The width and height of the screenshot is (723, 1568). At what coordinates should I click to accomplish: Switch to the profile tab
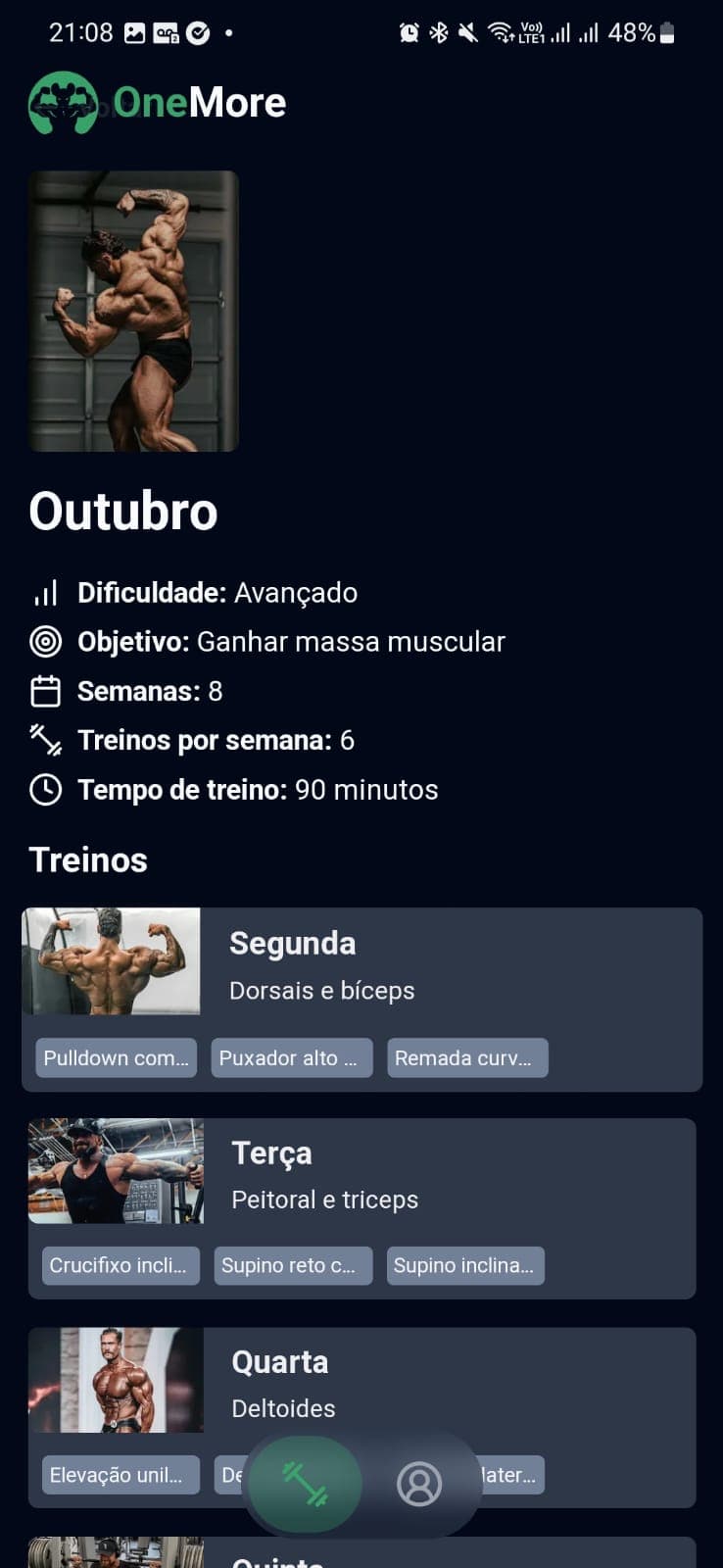coord(419,1484)
